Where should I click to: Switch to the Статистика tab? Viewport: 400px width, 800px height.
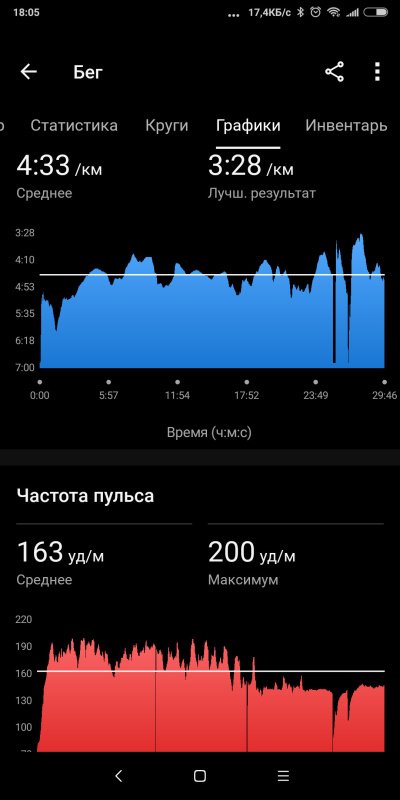coord(74,126)
